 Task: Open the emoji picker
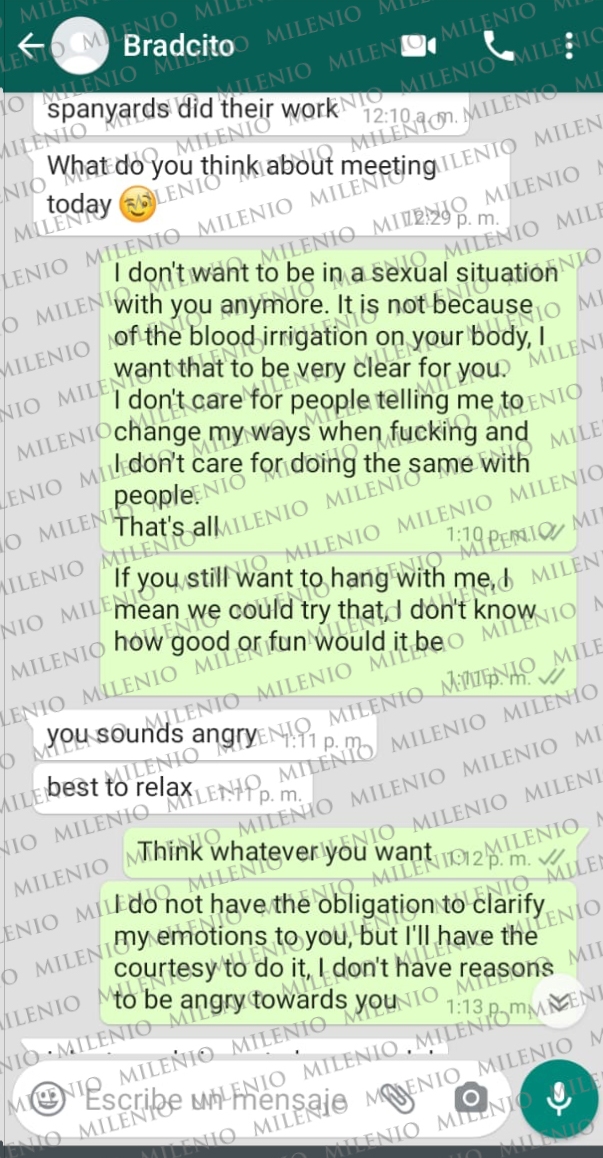pos(48,1101)
